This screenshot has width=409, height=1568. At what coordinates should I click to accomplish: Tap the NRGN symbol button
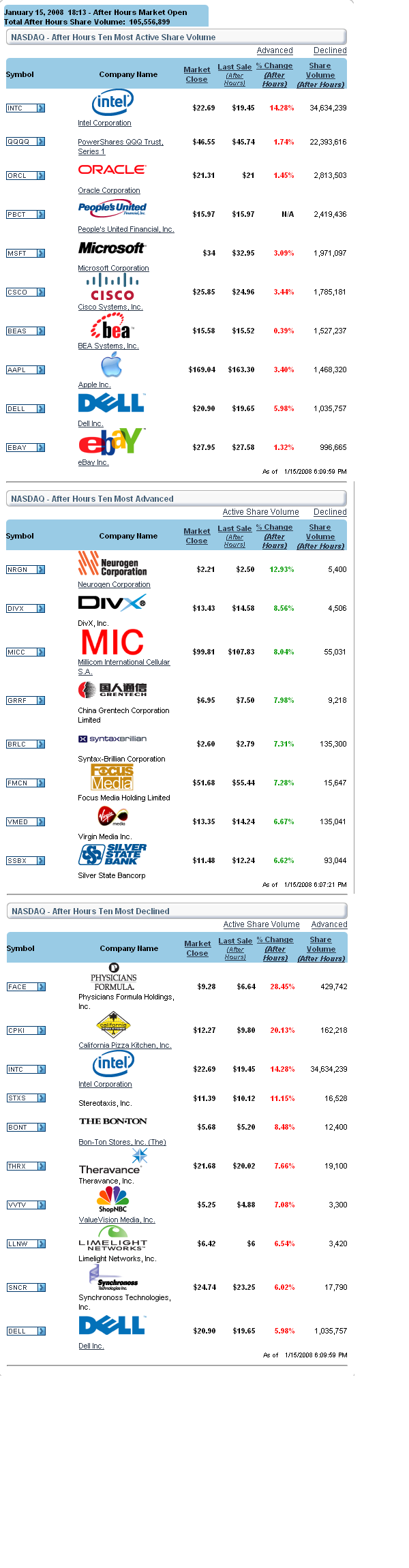[25, 570]
